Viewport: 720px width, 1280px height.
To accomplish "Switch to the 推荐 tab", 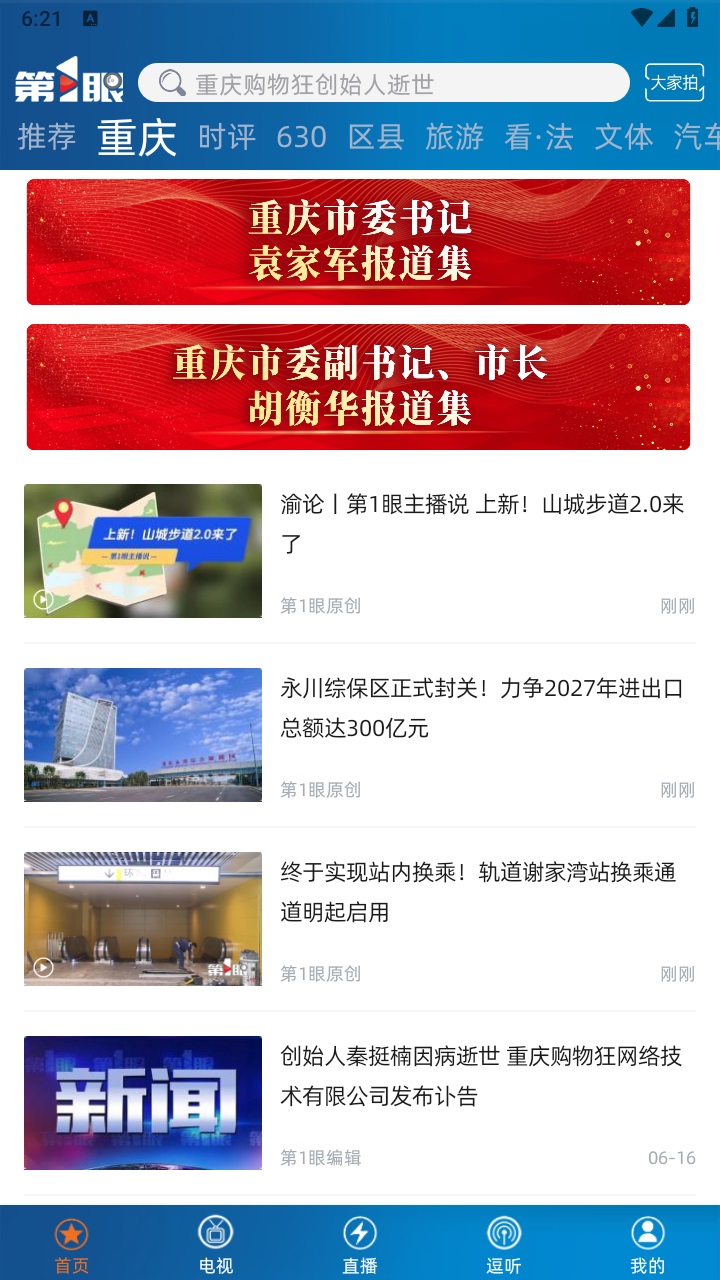I will (47, 137).
